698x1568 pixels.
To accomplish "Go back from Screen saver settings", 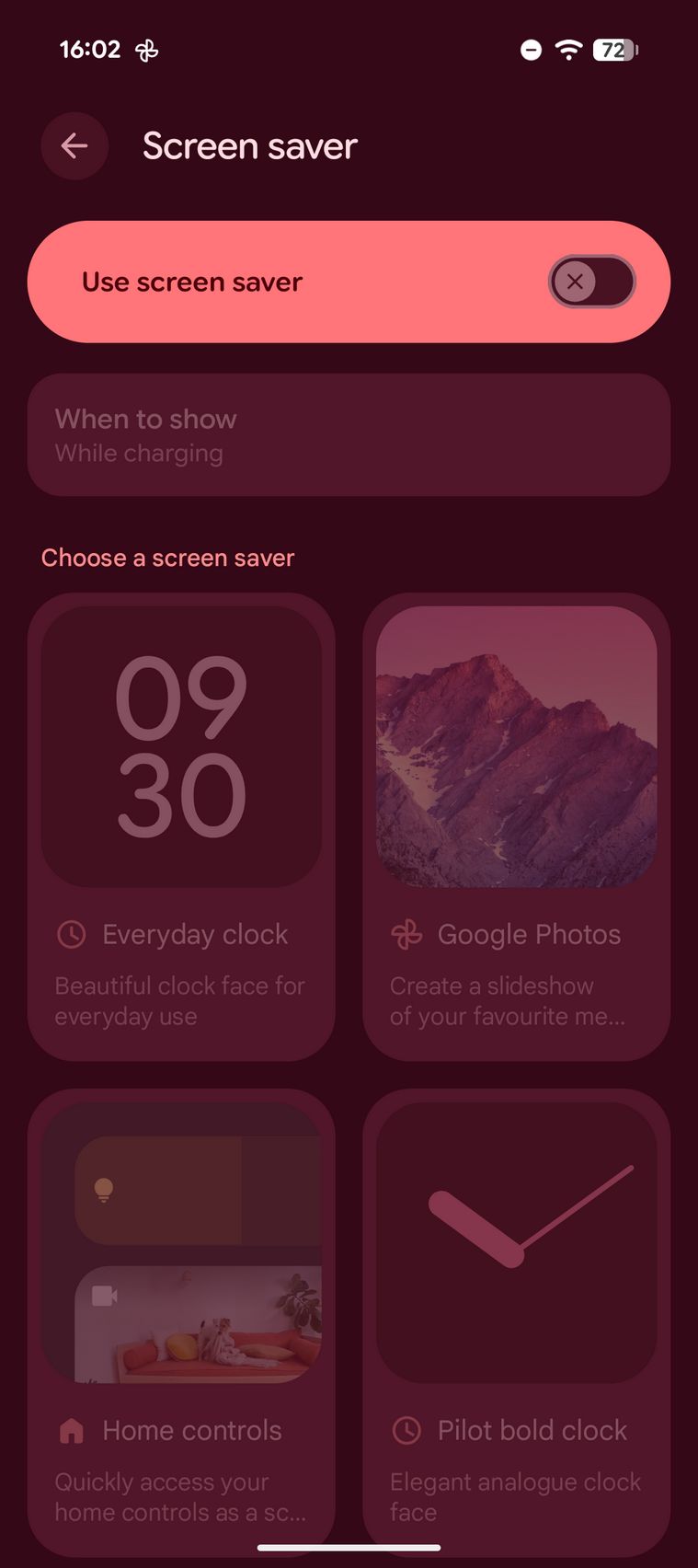I will pos(74,145).
